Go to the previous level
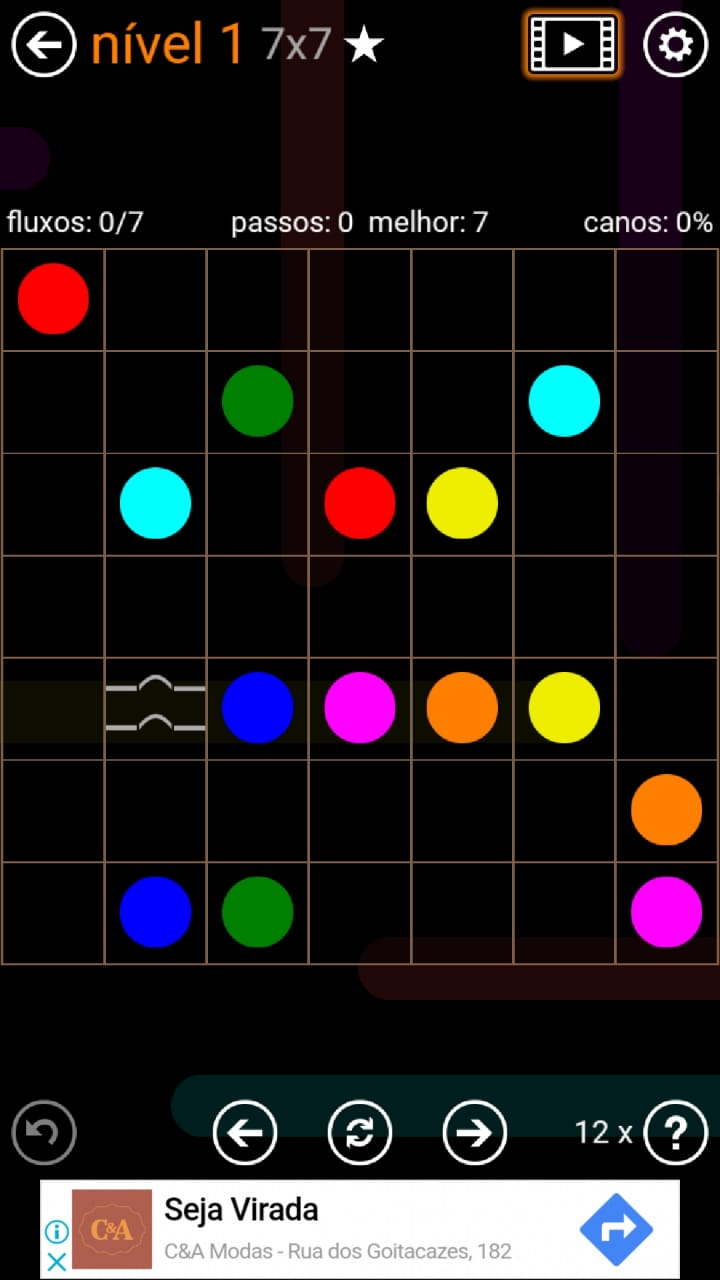 245,1132
